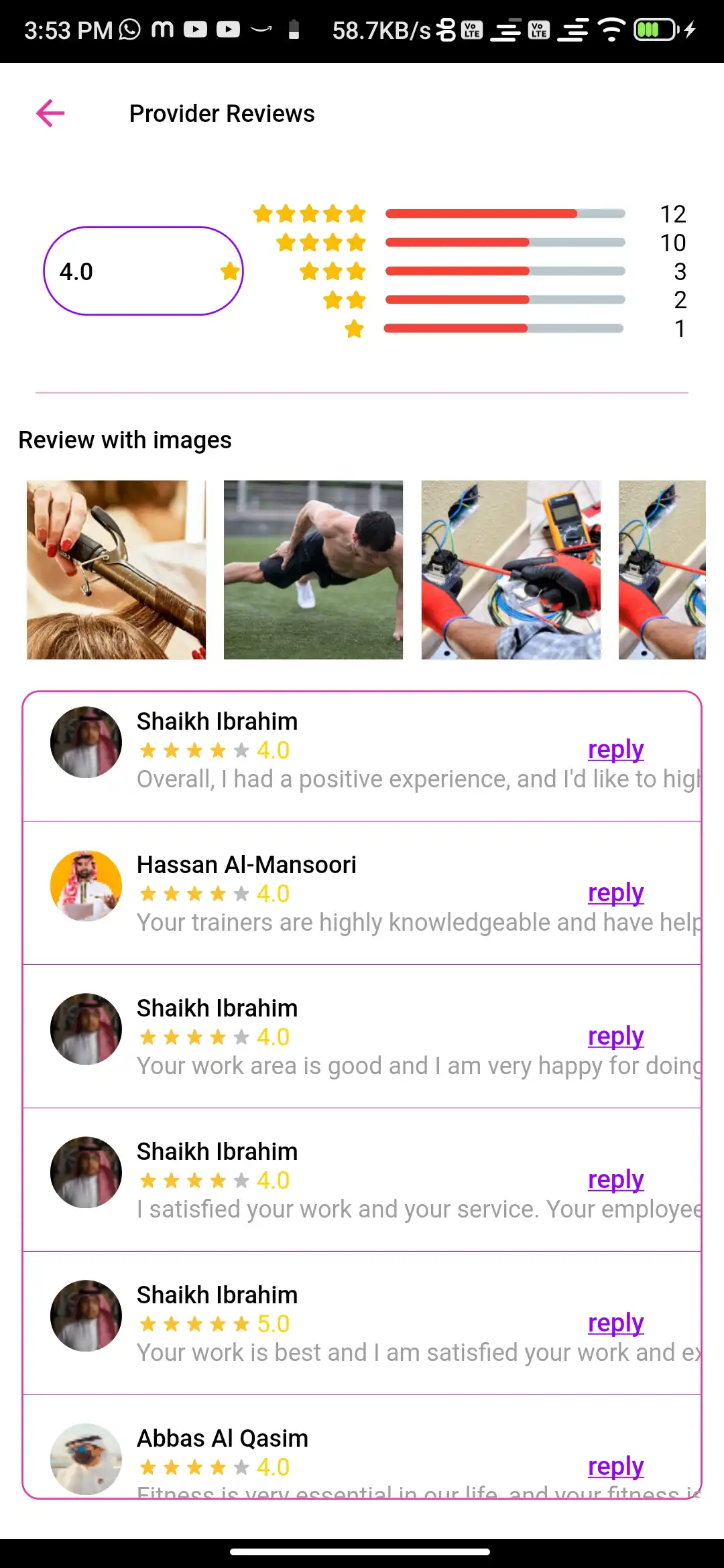Tap the star inside the 4.0 rating badge
Viewport: 724px width, 1568px height.
tap(229, 271)
